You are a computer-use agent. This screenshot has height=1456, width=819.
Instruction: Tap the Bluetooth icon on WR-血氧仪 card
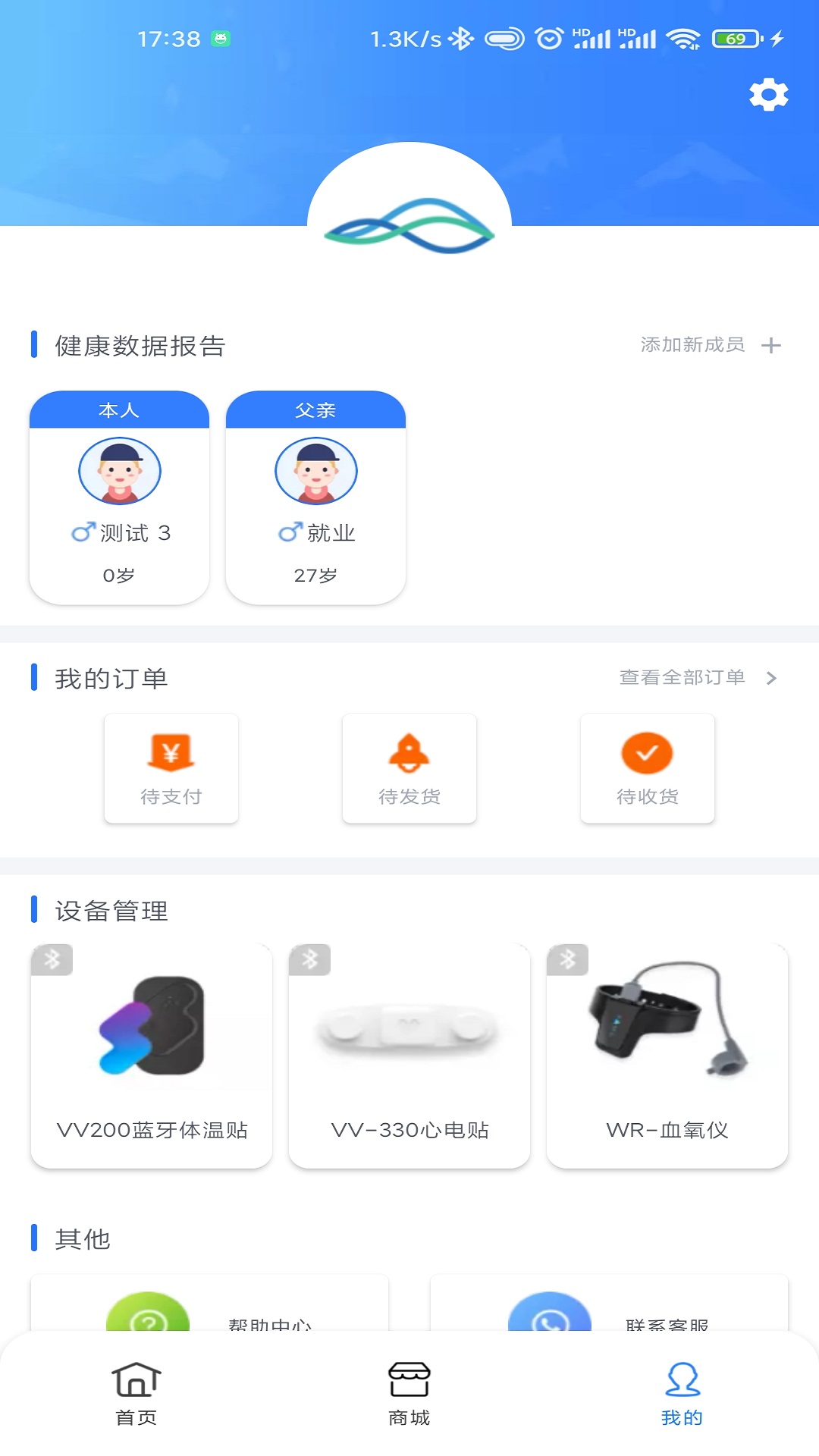(x=567, y=959)
